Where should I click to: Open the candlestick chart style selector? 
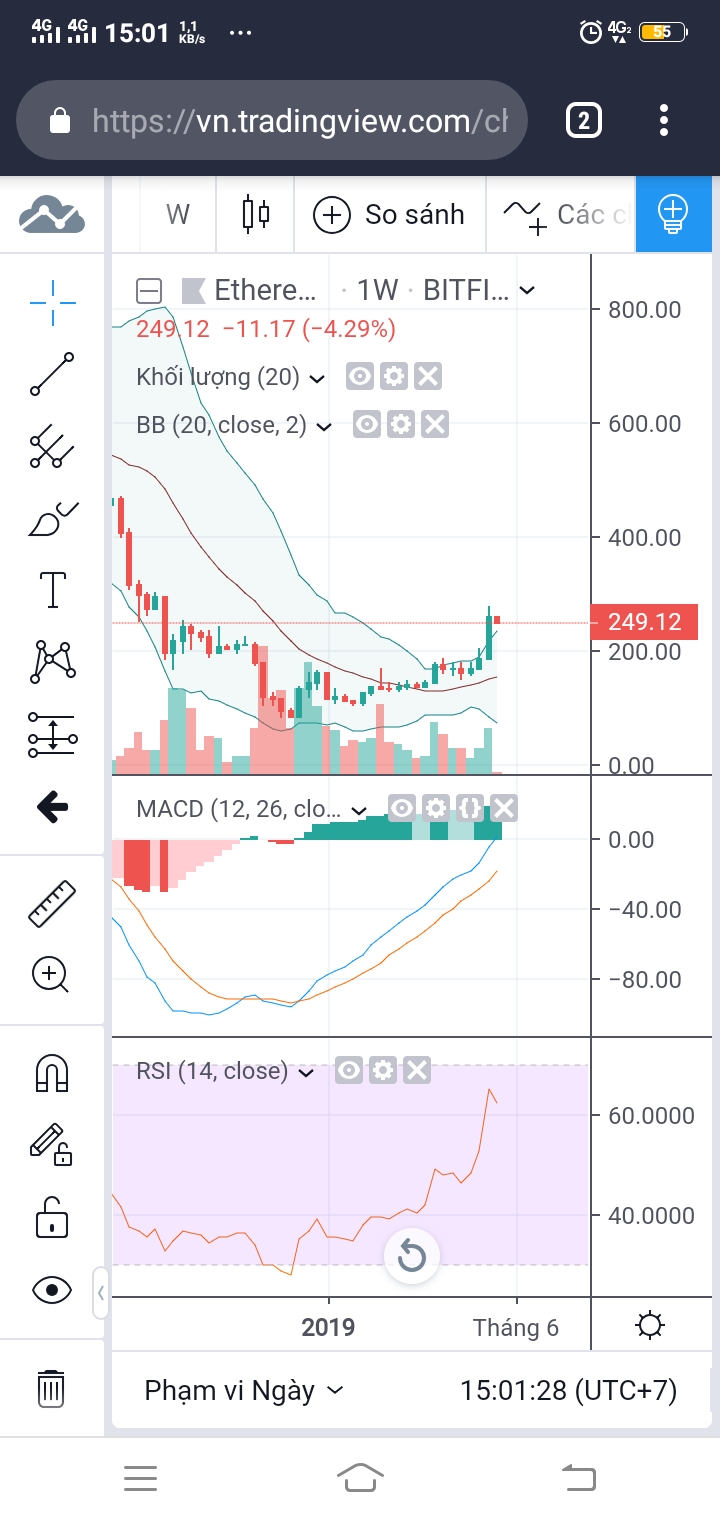point(256,214)
